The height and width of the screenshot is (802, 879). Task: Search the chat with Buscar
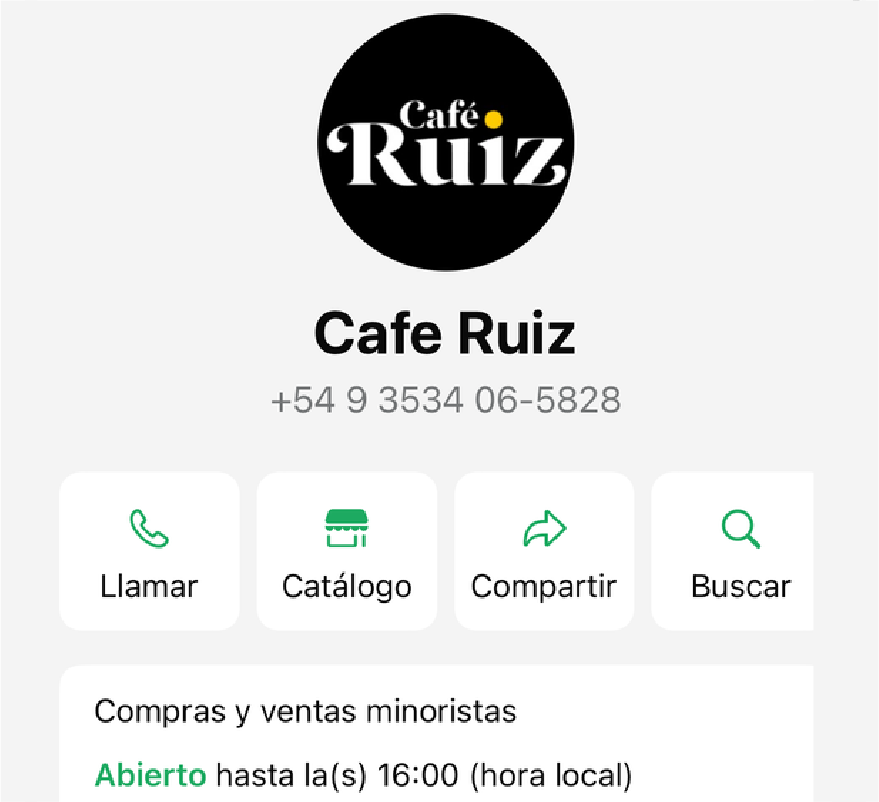click(738, 551)
